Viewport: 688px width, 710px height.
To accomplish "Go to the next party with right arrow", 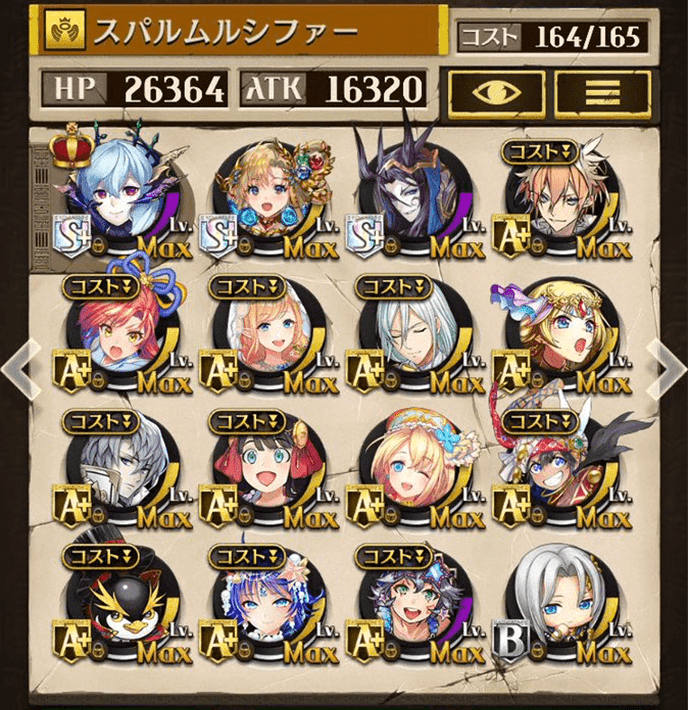I will [667, 366].
